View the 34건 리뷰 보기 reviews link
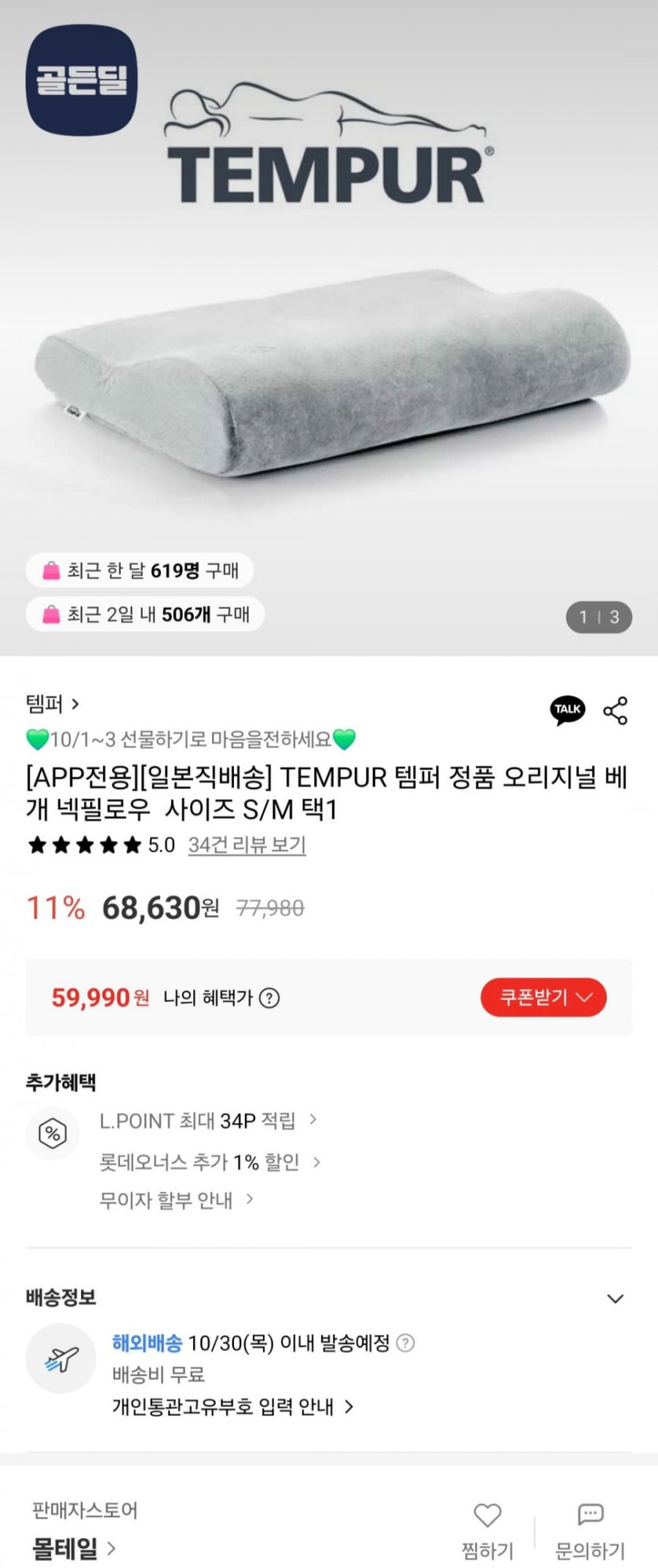This screenshot has height=1568, width=658. pyautogui.click(x=247, y=845)
